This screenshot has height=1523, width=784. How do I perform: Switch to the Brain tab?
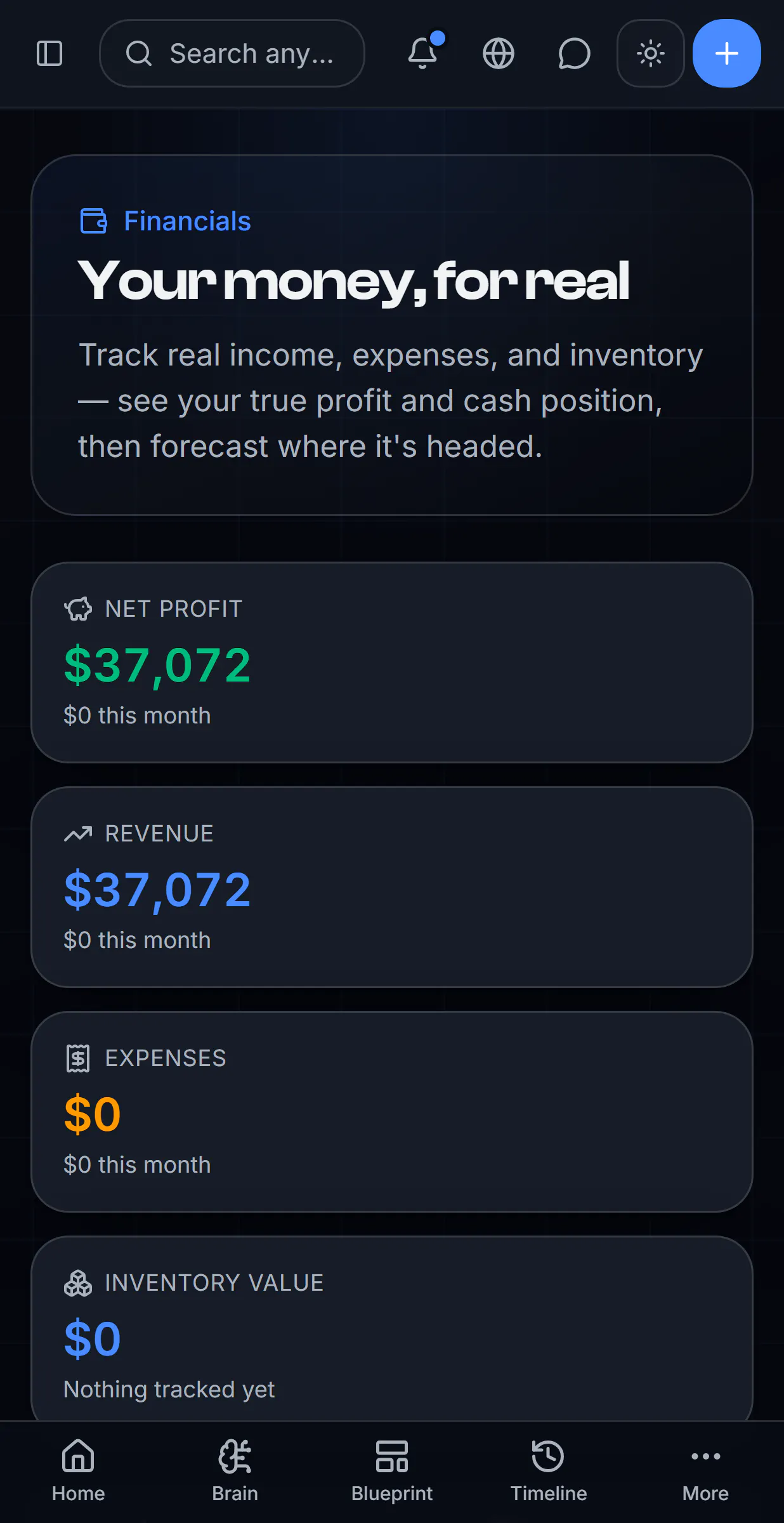(235, 1471)
